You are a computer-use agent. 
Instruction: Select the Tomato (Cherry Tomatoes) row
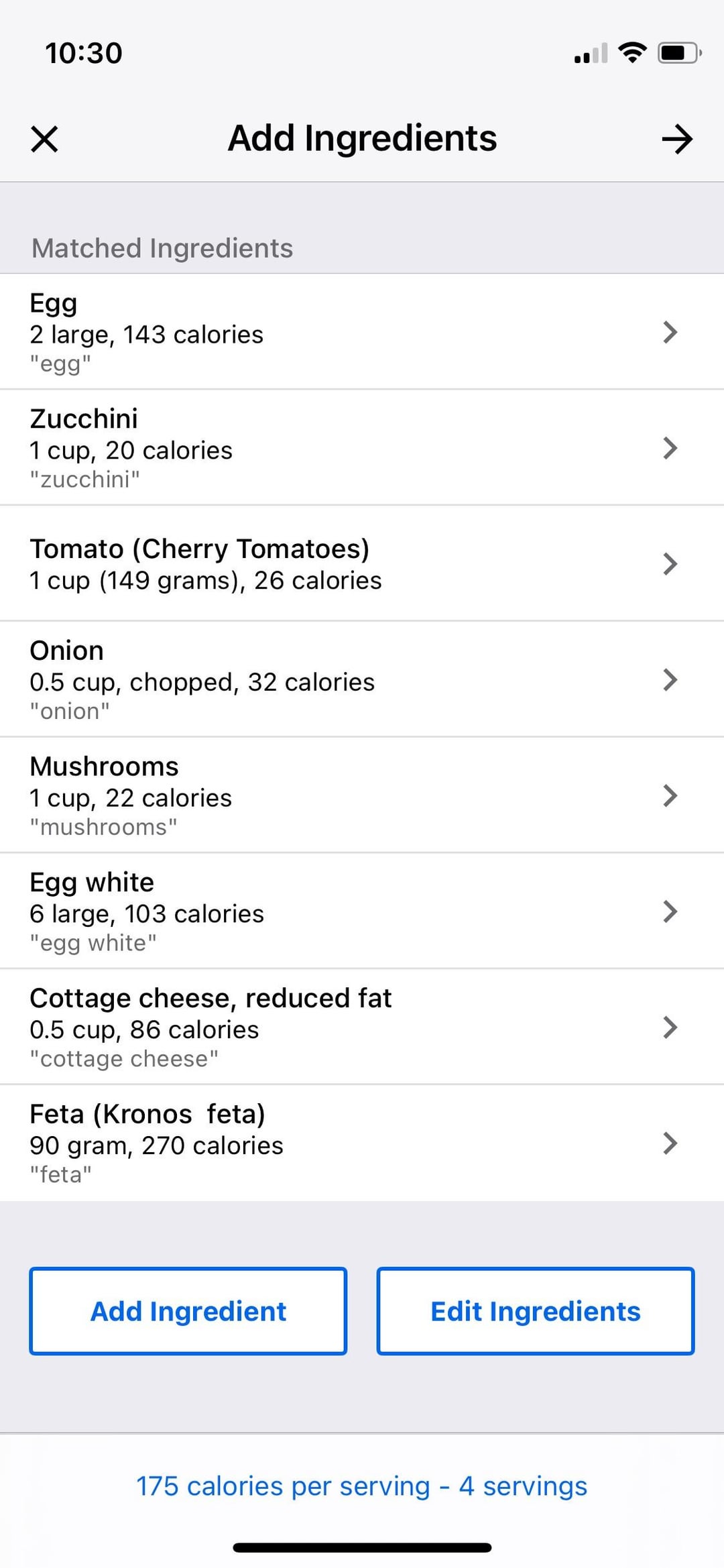tap(362, 563)
